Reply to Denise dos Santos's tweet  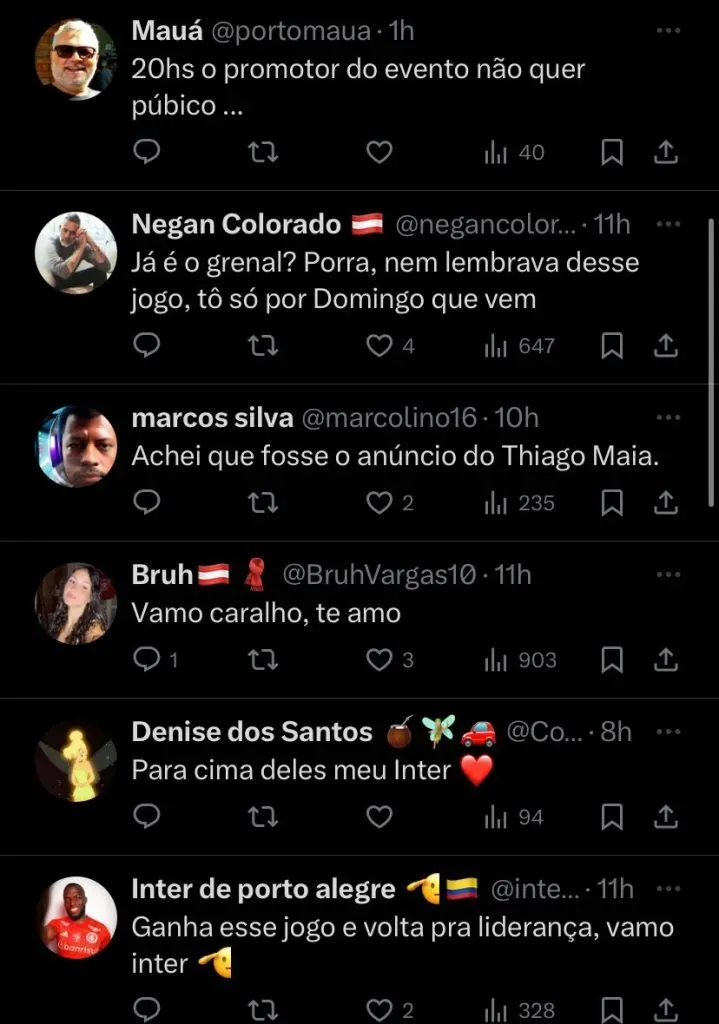pyautogui.click(x=147, y=817)
